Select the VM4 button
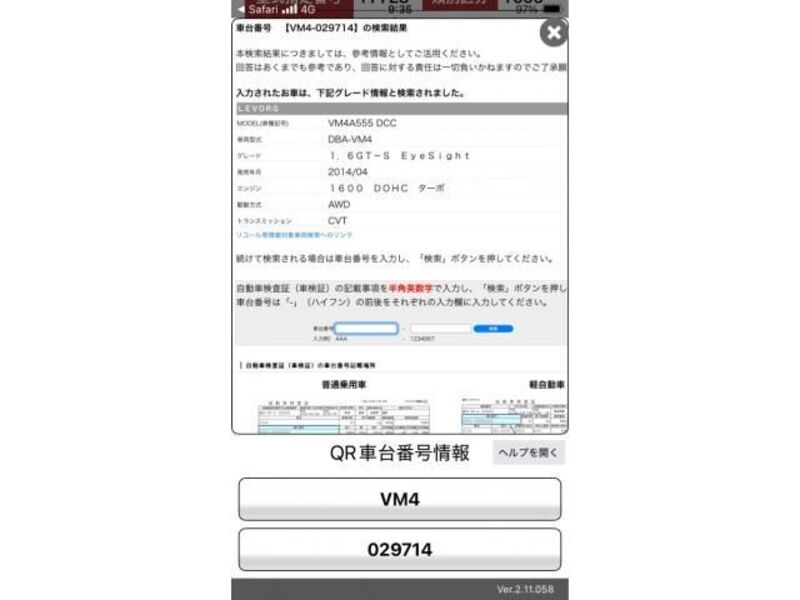Screen dimensions: 800x600 (x=399, y=499)
